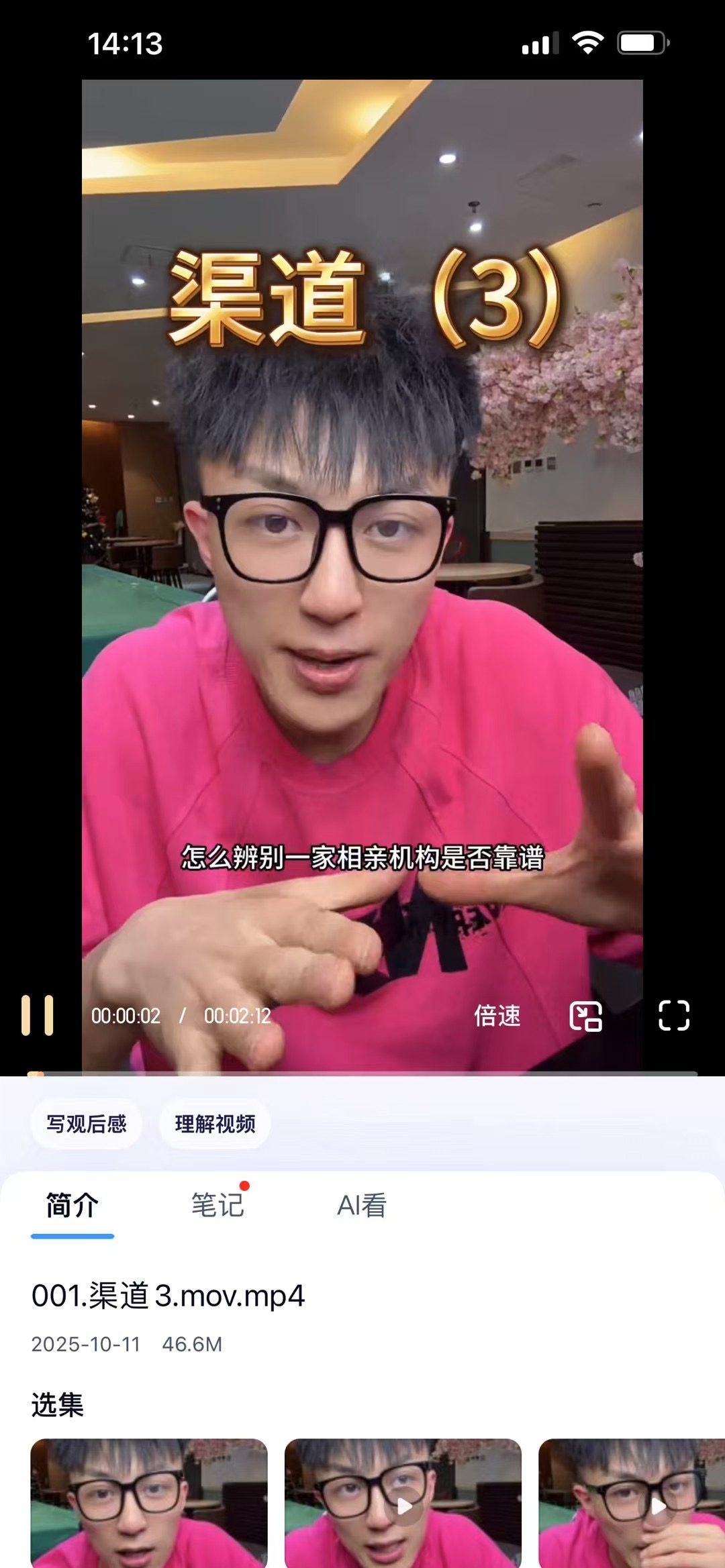Image resolution: width=725 pixels, height=1568 pixels.
Task: Switch to the 笔记 tab
Action: [217, 1205]
